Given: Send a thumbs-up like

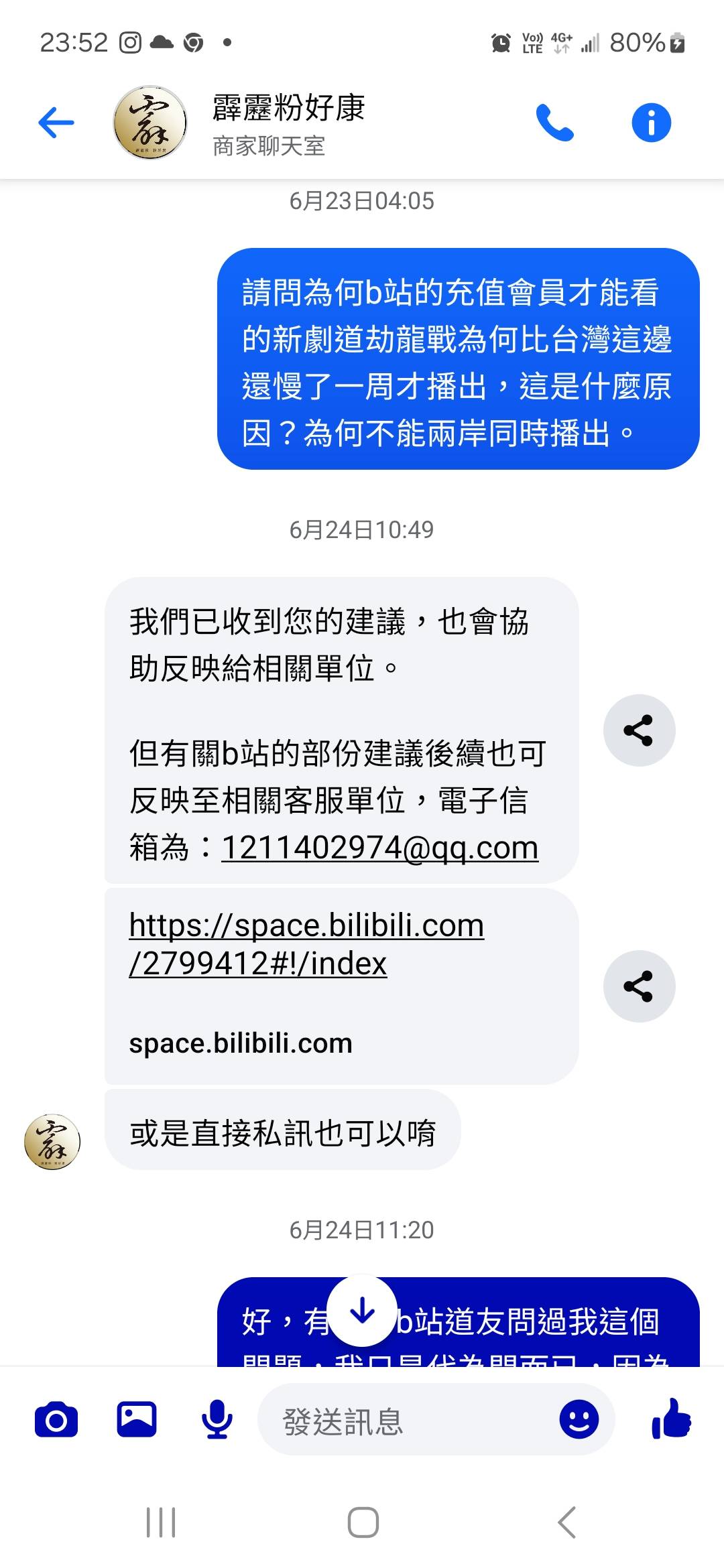Looking at the screenshot, I should [671, 1420].
